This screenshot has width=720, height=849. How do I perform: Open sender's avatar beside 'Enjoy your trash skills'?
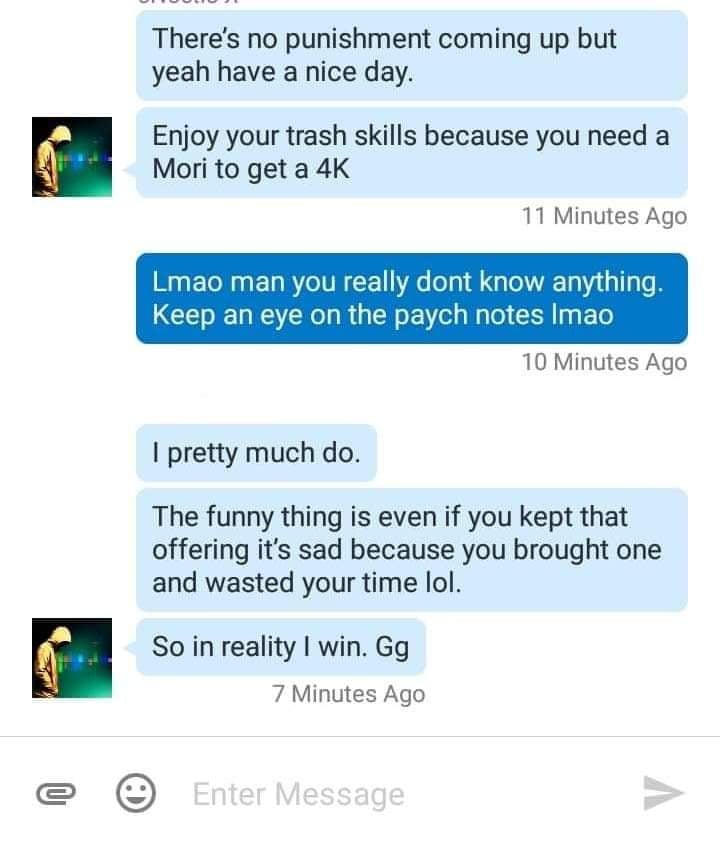pos(72,156)
